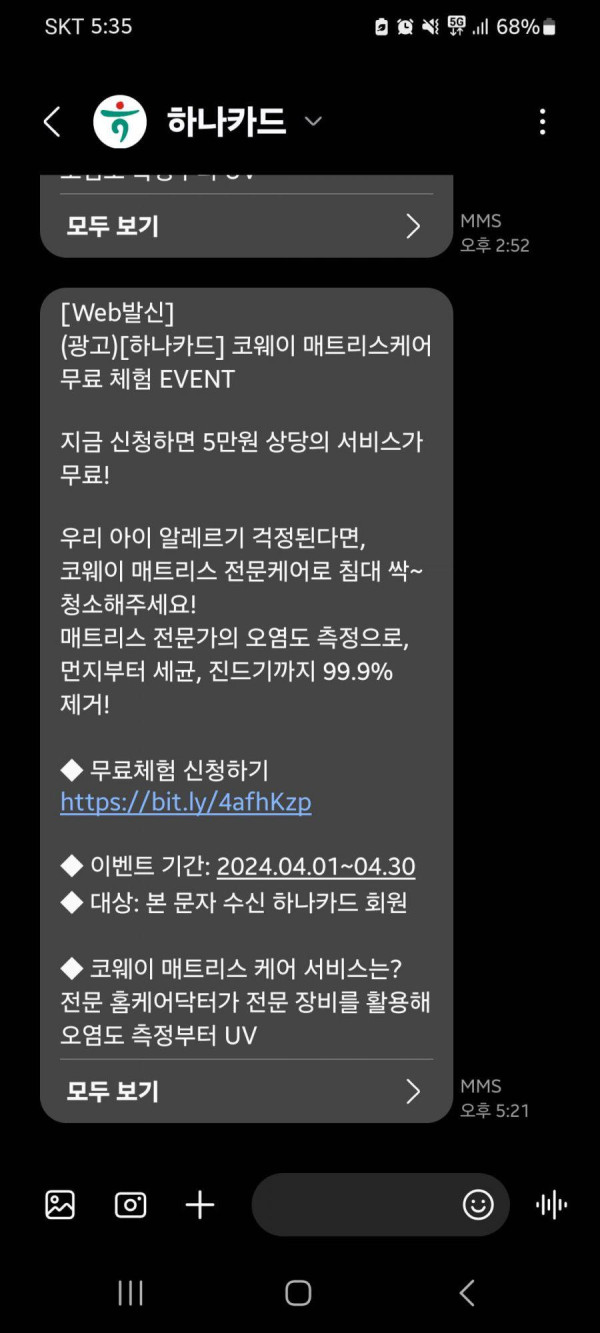600x1333 pixels.
Task: Open the plus attachments menu
Action: 200,1205
